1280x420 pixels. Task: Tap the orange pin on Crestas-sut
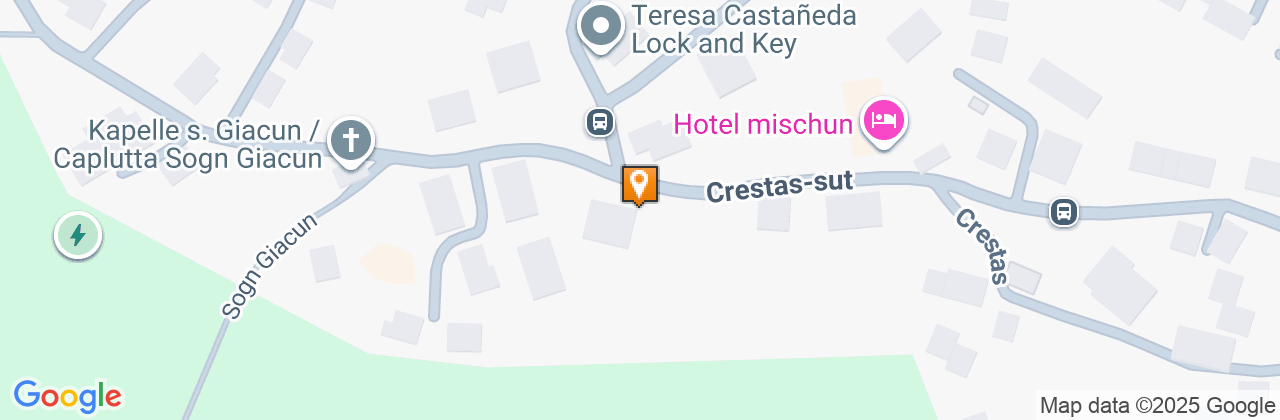click(x=640, y=184)
